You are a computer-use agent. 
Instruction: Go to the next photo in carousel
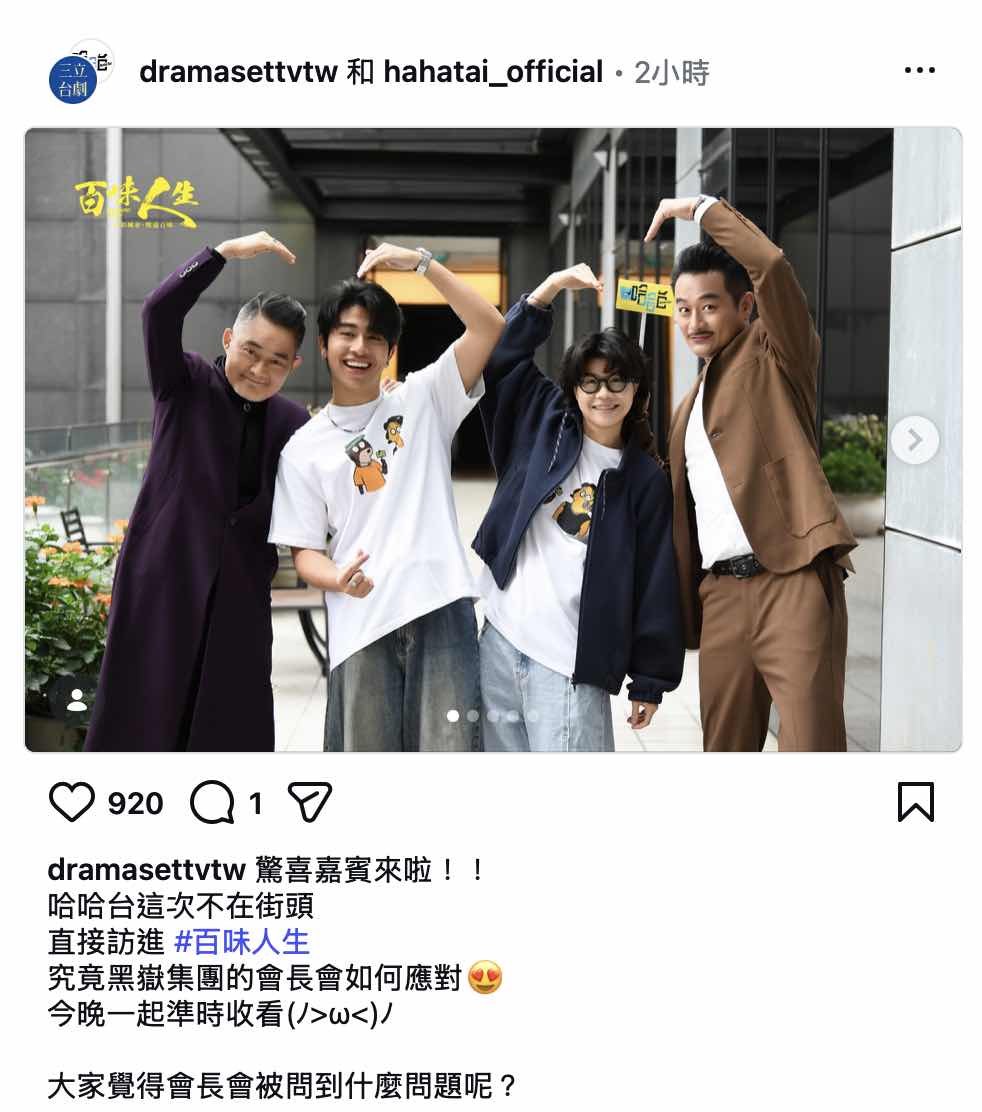point(914,440)
